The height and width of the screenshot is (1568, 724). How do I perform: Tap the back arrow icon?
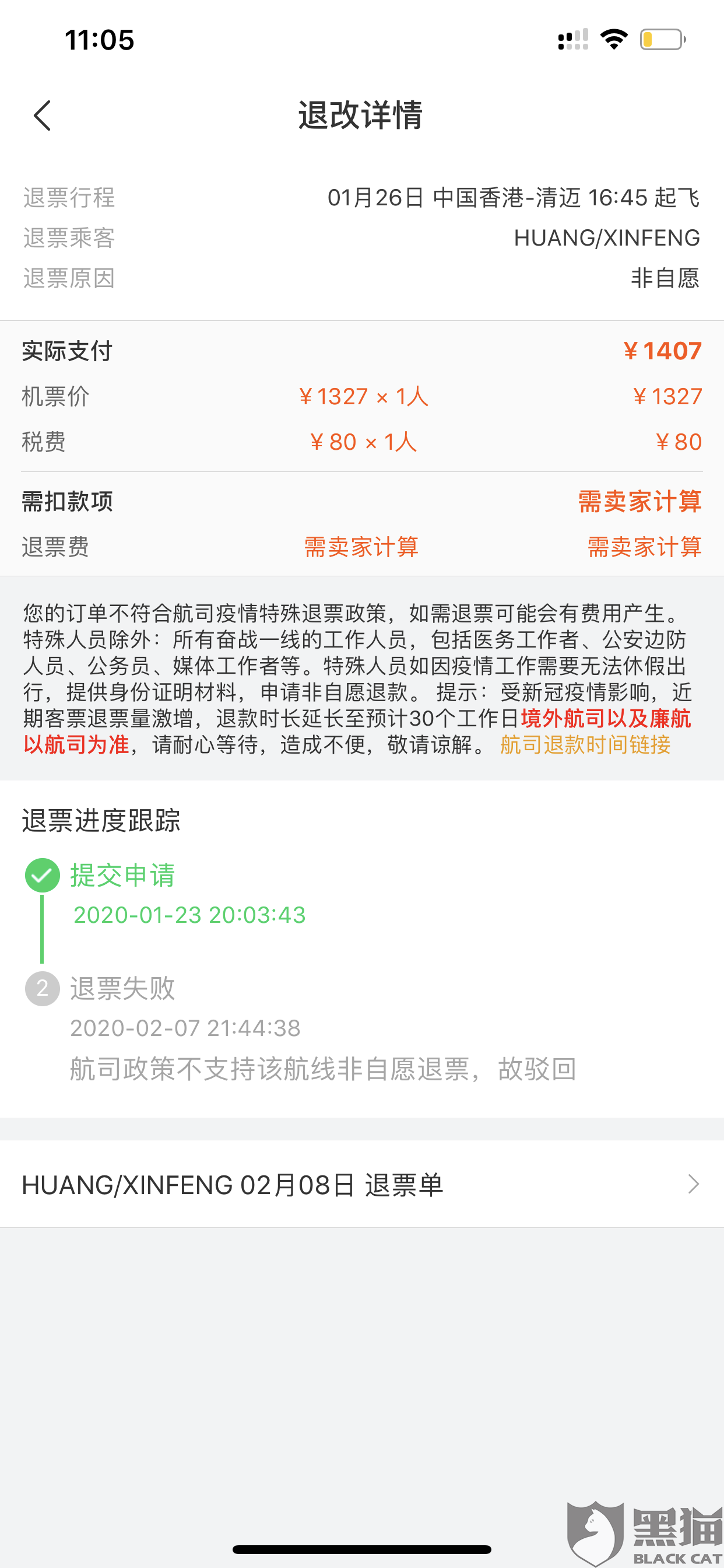coord(43,116)
